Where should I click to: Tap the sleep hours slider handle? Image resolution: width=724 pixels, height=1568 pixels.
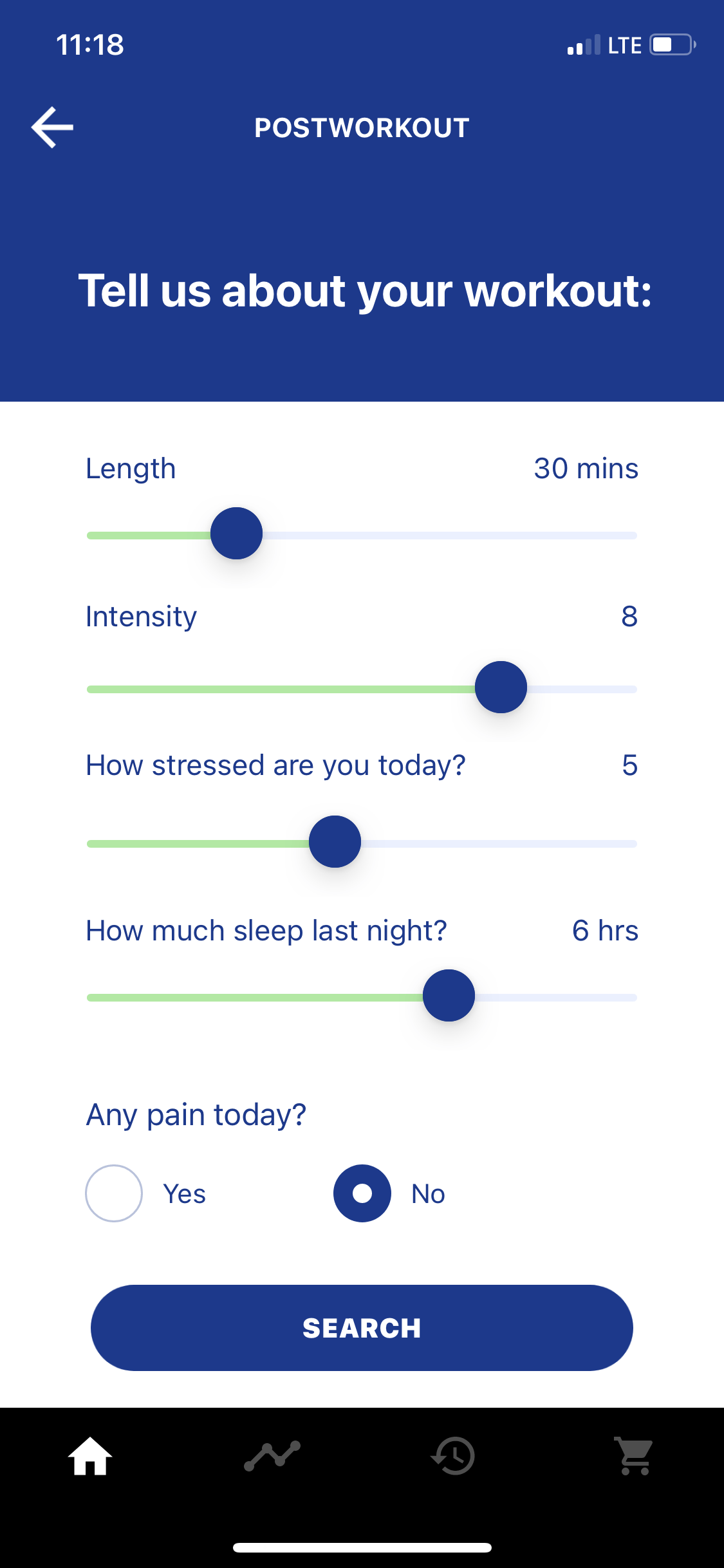pos(449,996)
